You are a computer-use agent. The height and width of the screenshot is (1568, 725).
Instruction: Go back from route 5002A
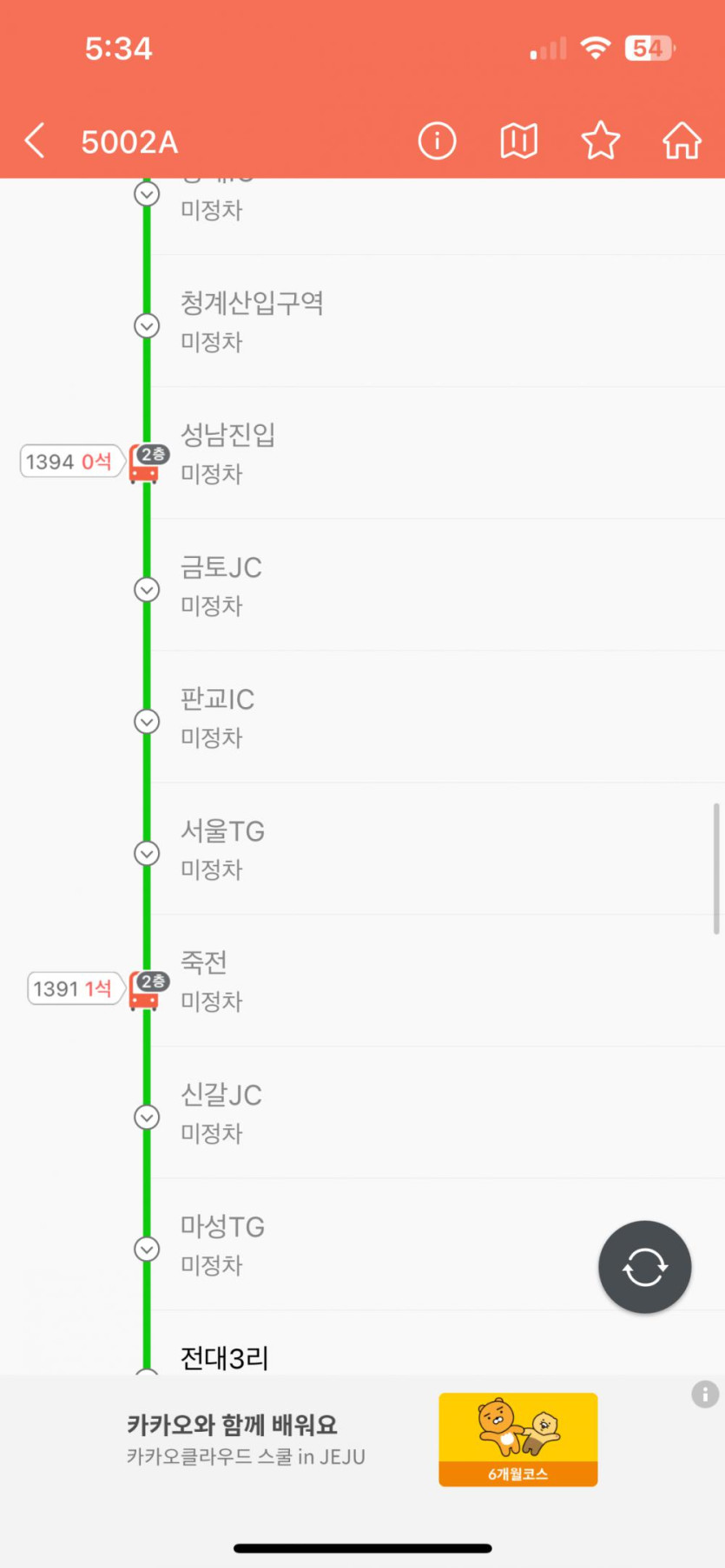36,141
